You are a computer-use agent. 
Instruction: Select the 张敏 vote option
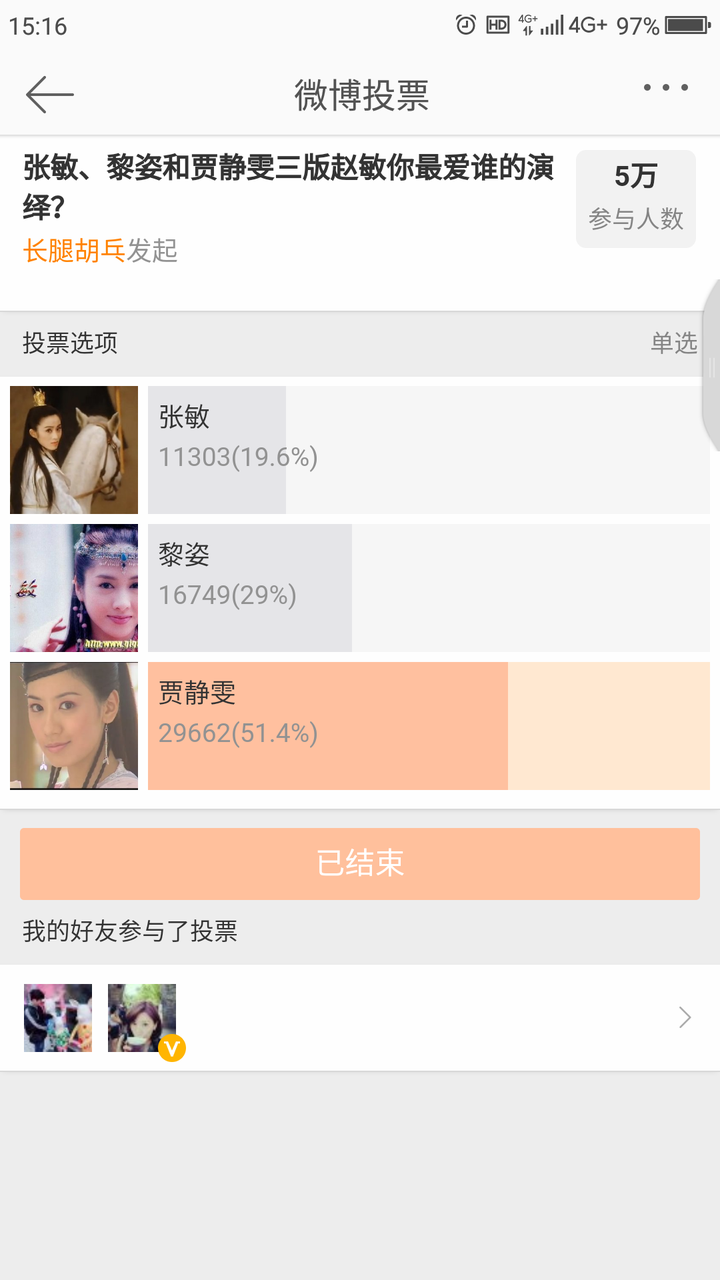(428, 450)
